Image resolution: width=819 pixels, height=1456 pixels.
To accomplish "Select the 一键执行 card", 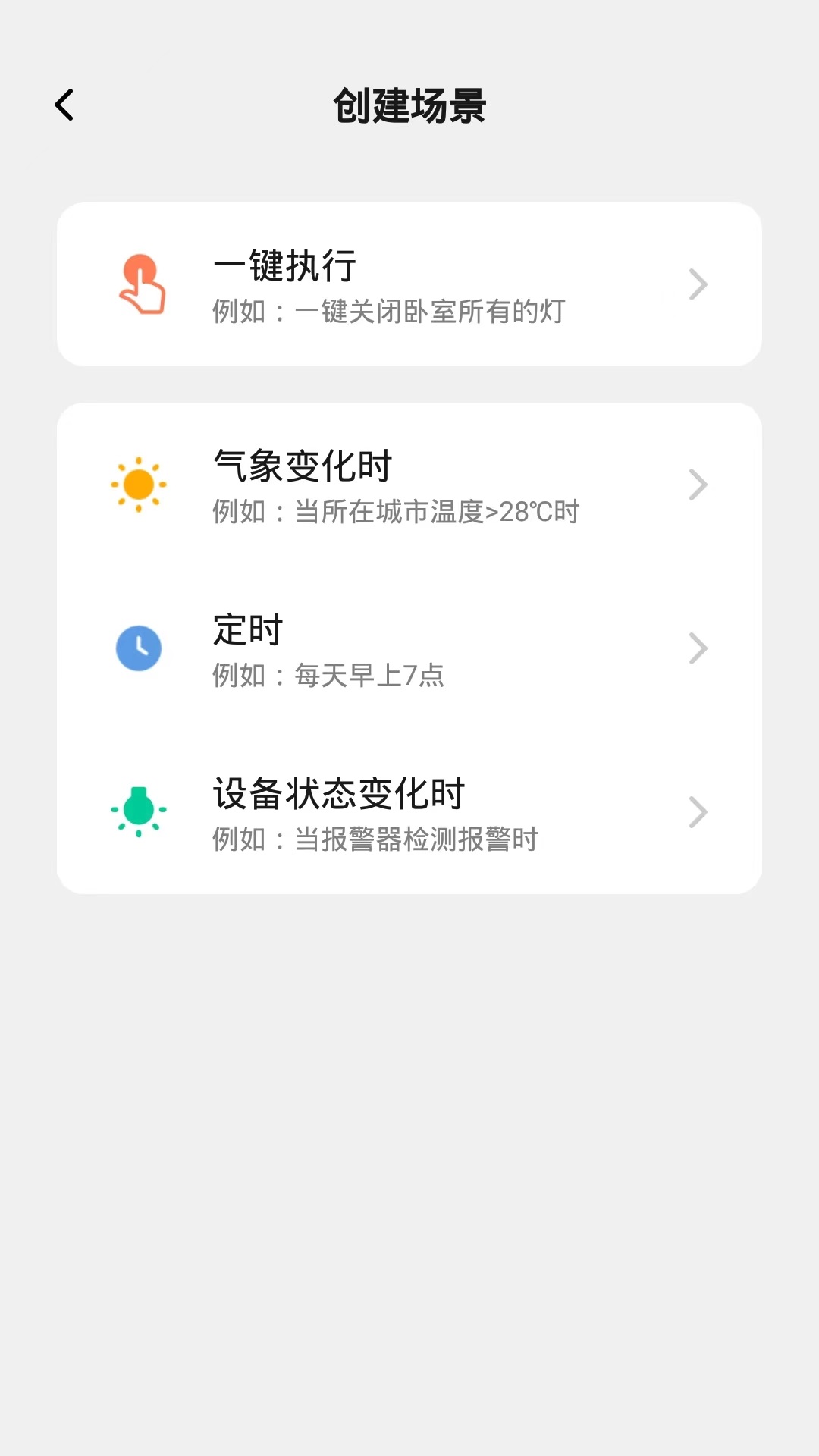I will click(x=409, y=284).
